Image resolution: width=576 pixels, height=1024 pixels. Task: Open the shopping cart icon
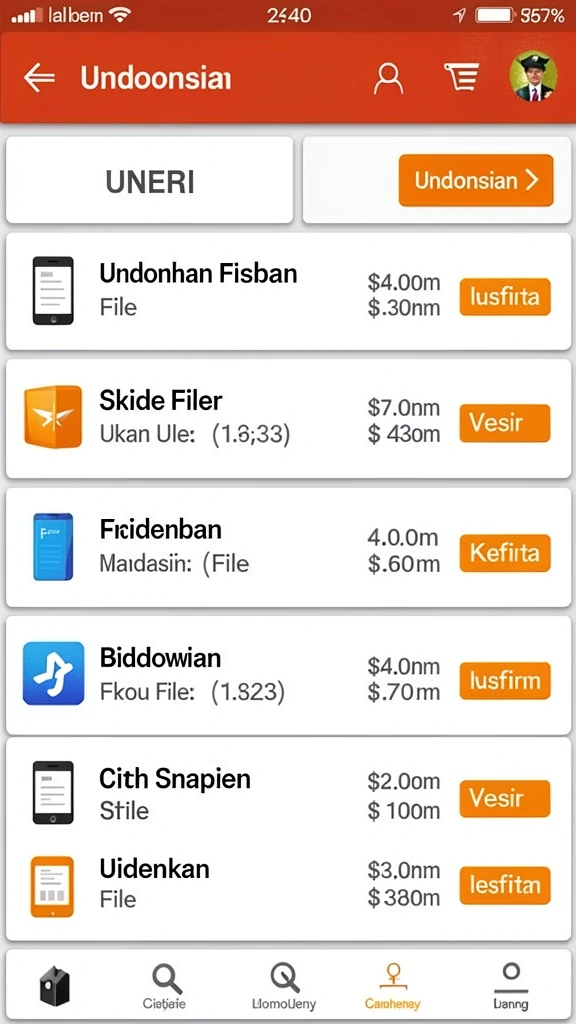[462, 78]
